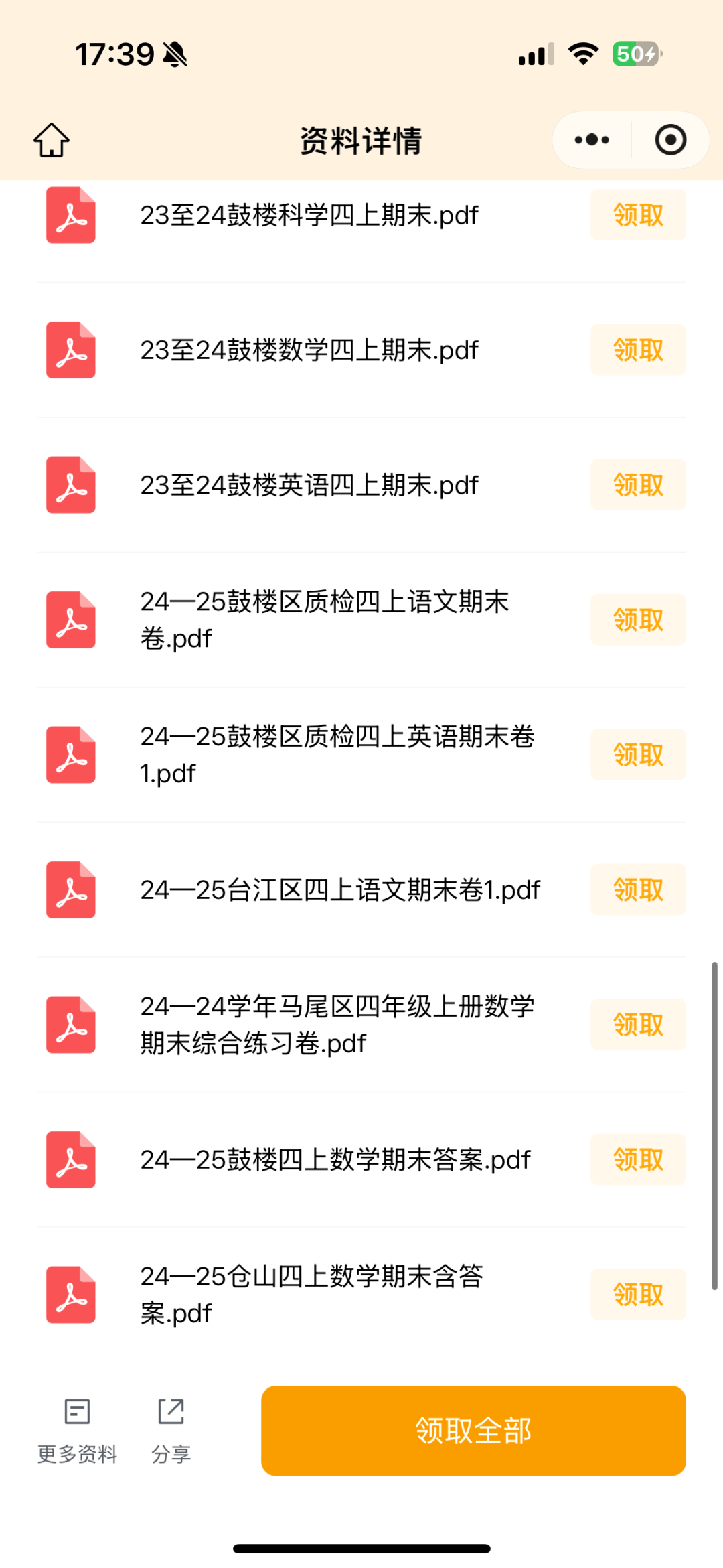Viewport: 723px width, 1568px height.
Task: Tap 领取全部 to claim all files
Action: pyautogui.click(x=473, y=1431)
